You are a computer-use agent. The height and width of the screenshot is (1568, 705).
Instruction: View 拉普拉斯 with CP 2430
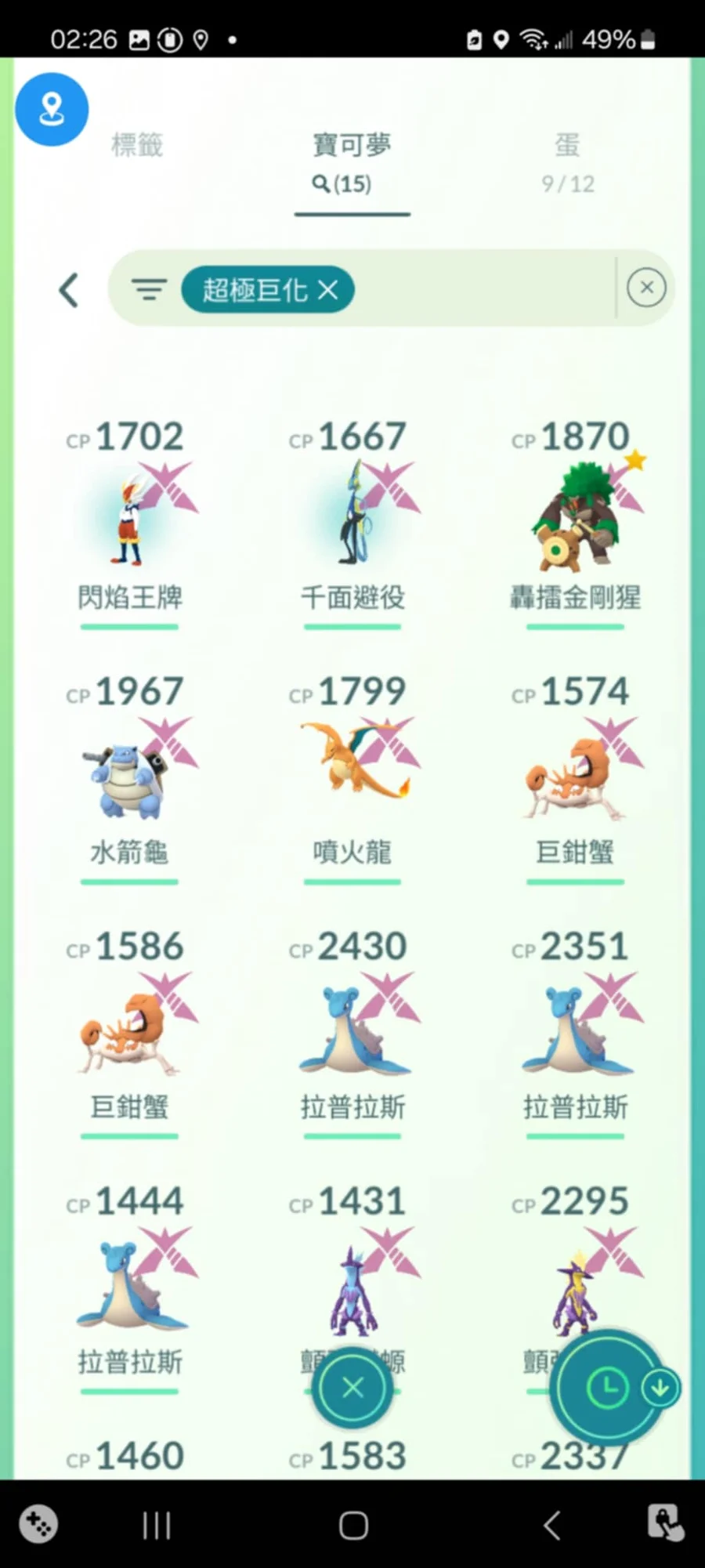pyautogui.click(x=352, y=1027)
